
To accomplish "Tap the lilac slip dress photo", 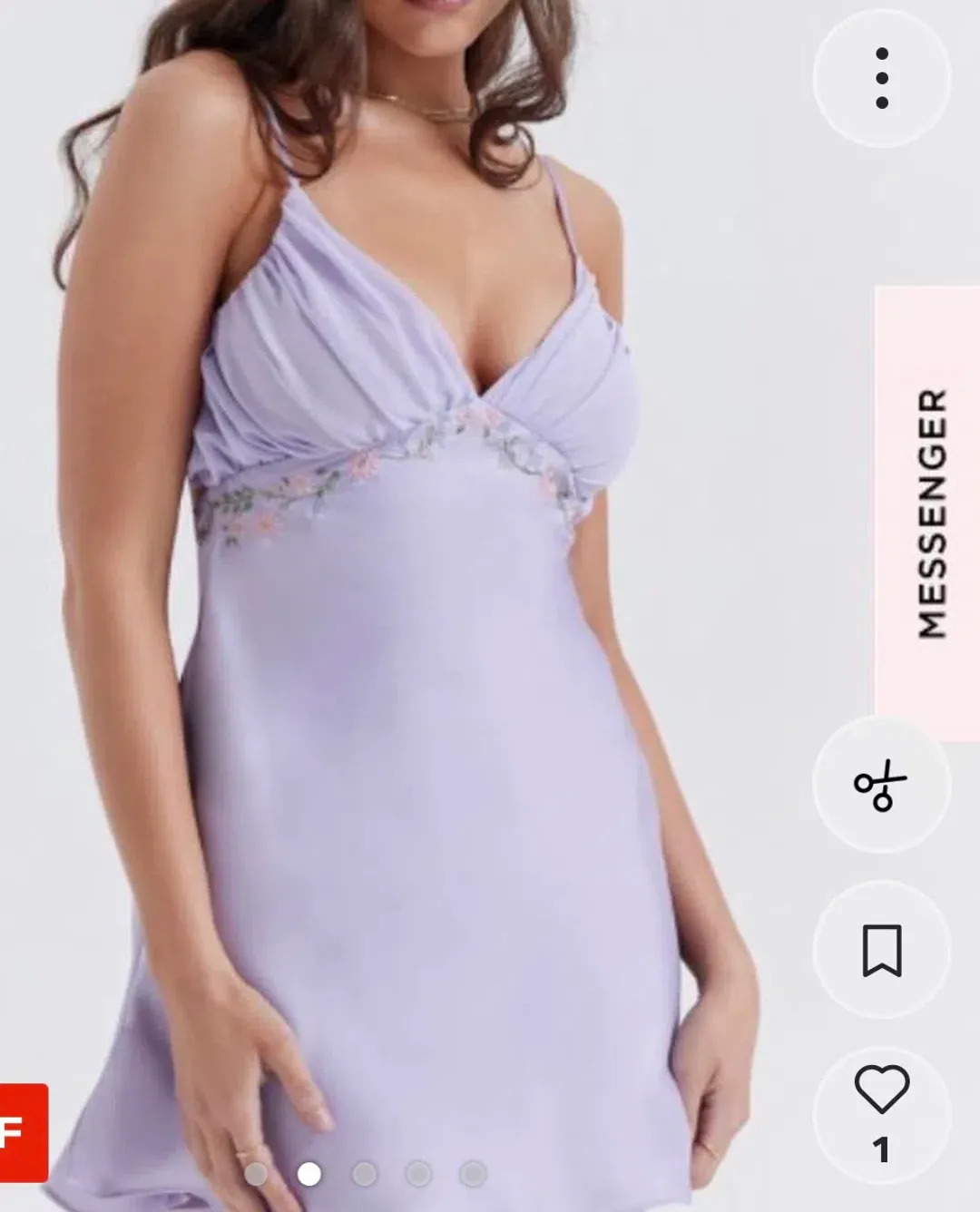I will click(x=408, y=635).
